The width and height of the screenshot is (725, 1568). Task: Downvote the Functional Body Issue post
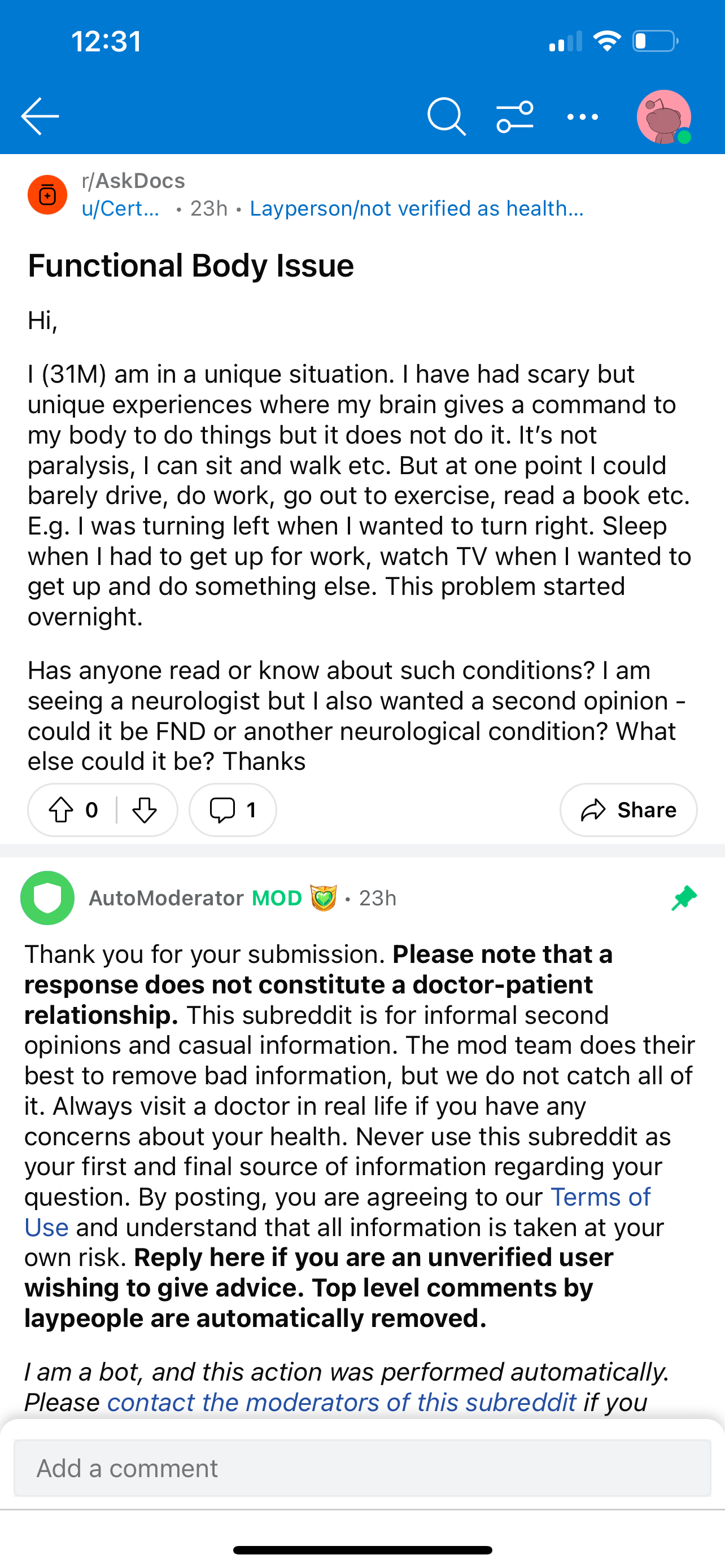145,810
